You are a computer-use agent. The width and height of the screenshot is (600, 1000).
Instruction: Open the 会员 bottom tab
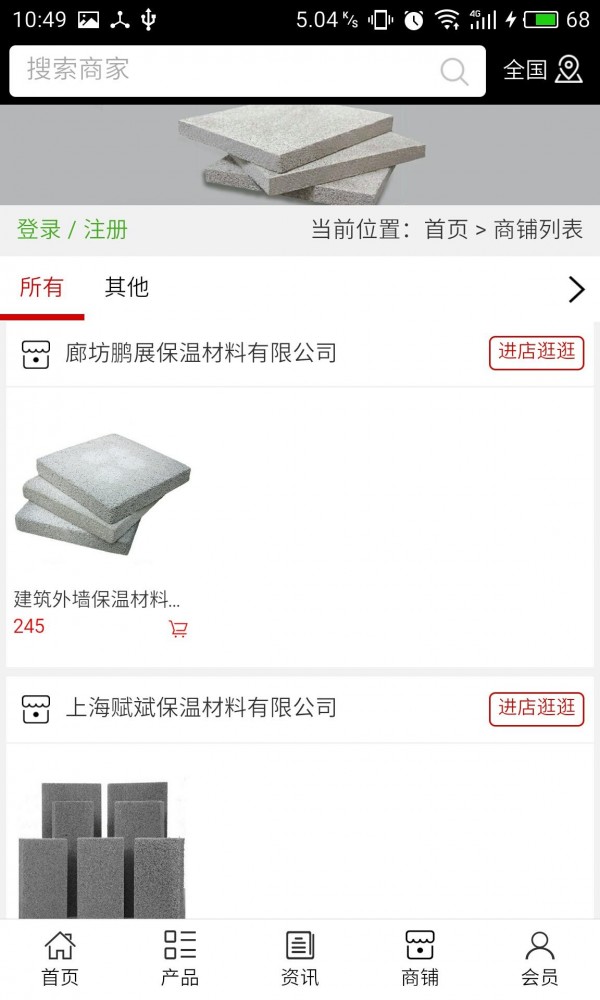pyautogui.click(x=540, y=959)
